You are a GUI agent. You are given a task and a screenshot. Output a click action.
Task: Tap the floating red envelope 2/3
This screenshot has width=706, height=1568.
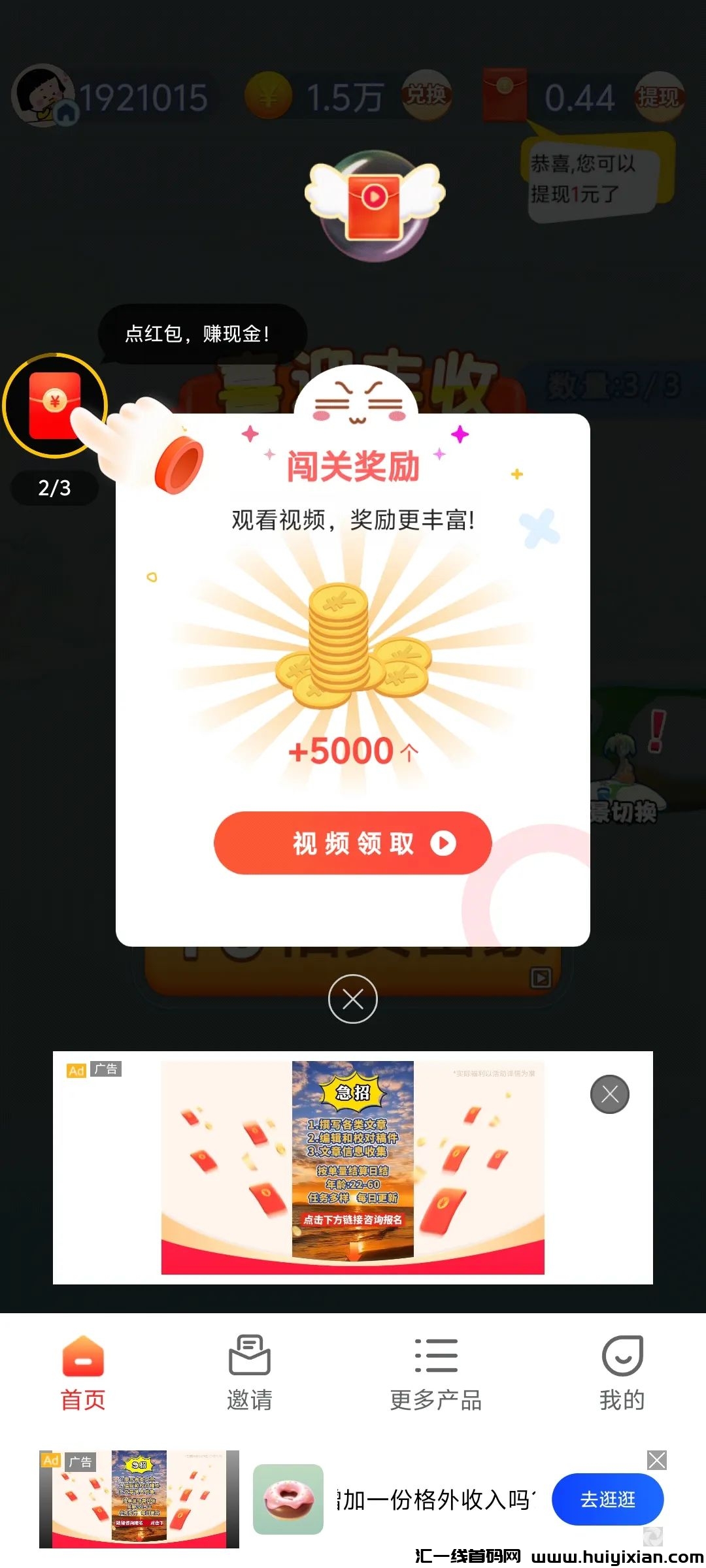point(55,405)
